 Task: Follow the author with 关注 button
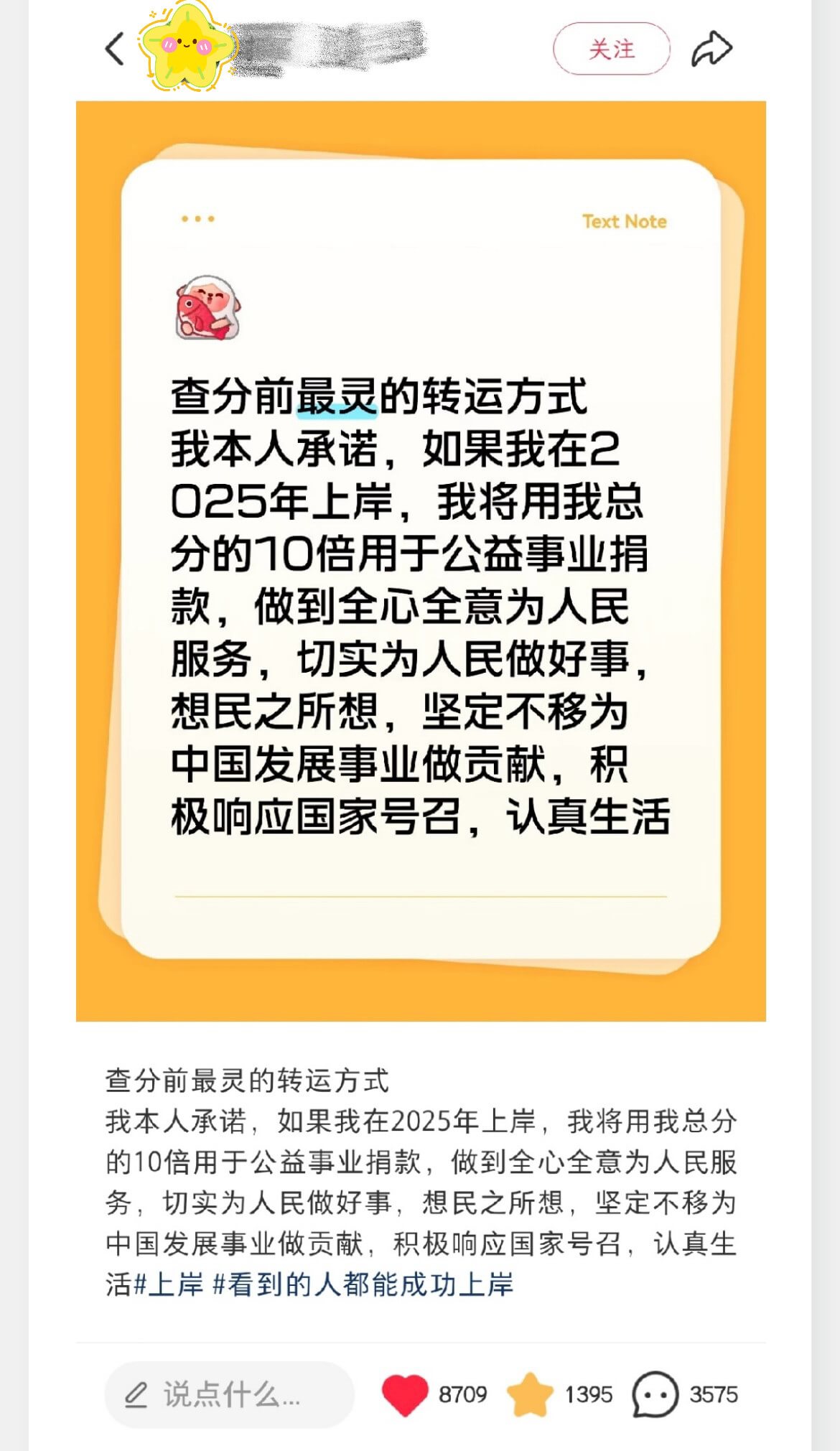click(x=611, y=49)
